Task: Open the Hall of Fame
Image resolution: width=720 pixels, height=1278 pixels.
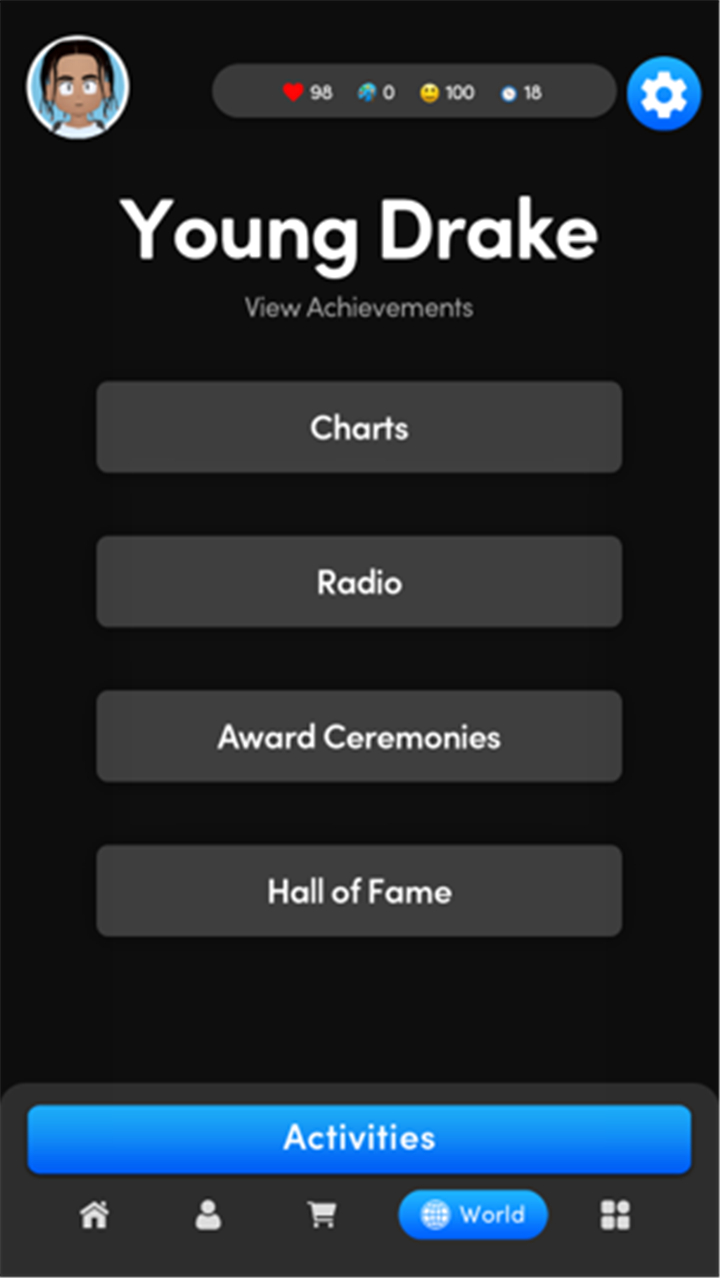Action: (359, 891)
